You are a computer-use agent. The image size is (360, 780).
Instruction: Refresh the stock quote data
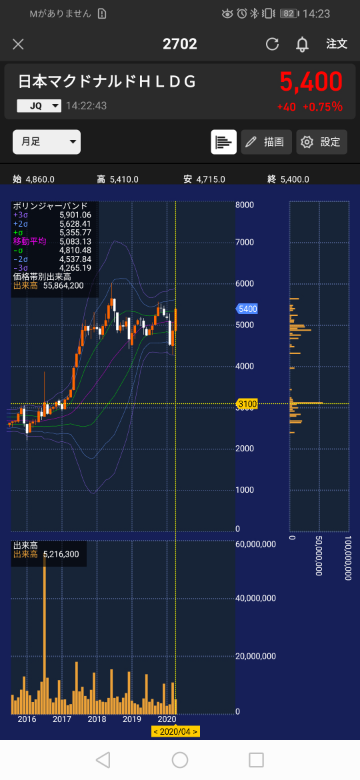tap(272, 44)
